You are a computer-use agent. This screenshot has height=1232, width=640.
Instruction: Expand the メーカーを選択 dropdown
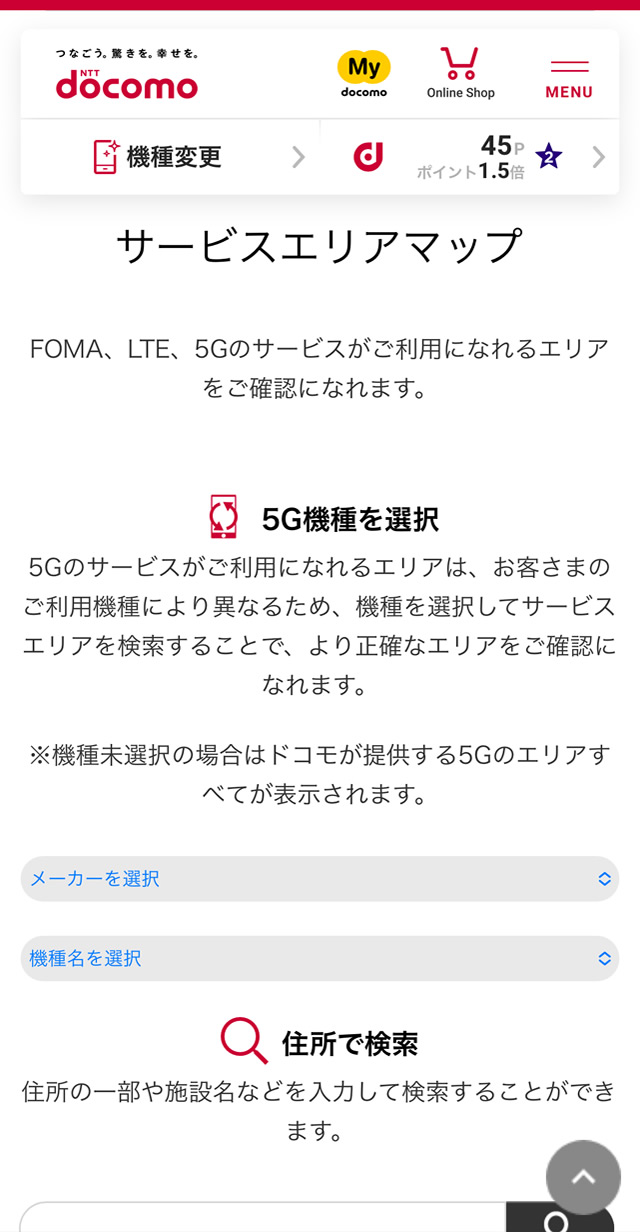coord(319,879)
